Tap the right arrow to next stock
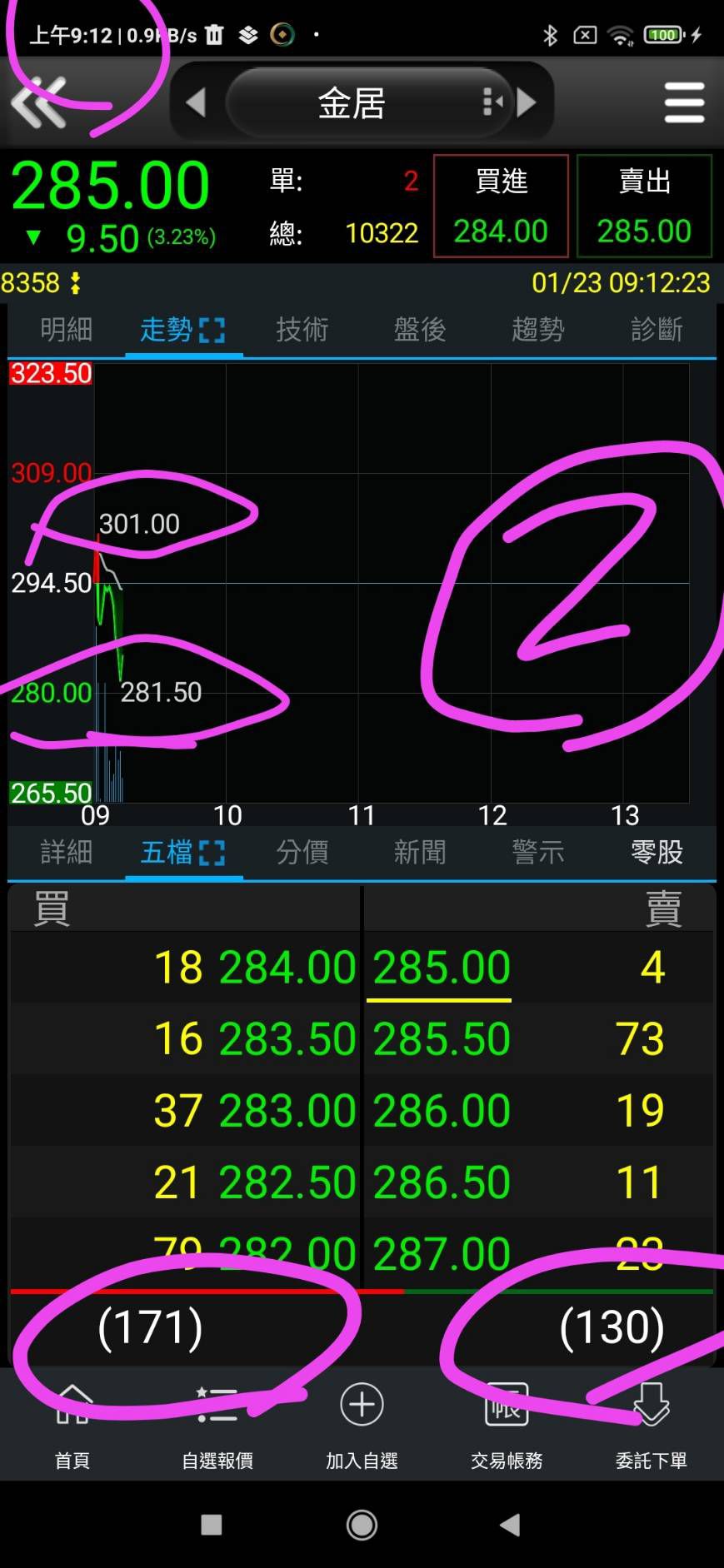This screenshot has width=724, height=1568. 527,102
